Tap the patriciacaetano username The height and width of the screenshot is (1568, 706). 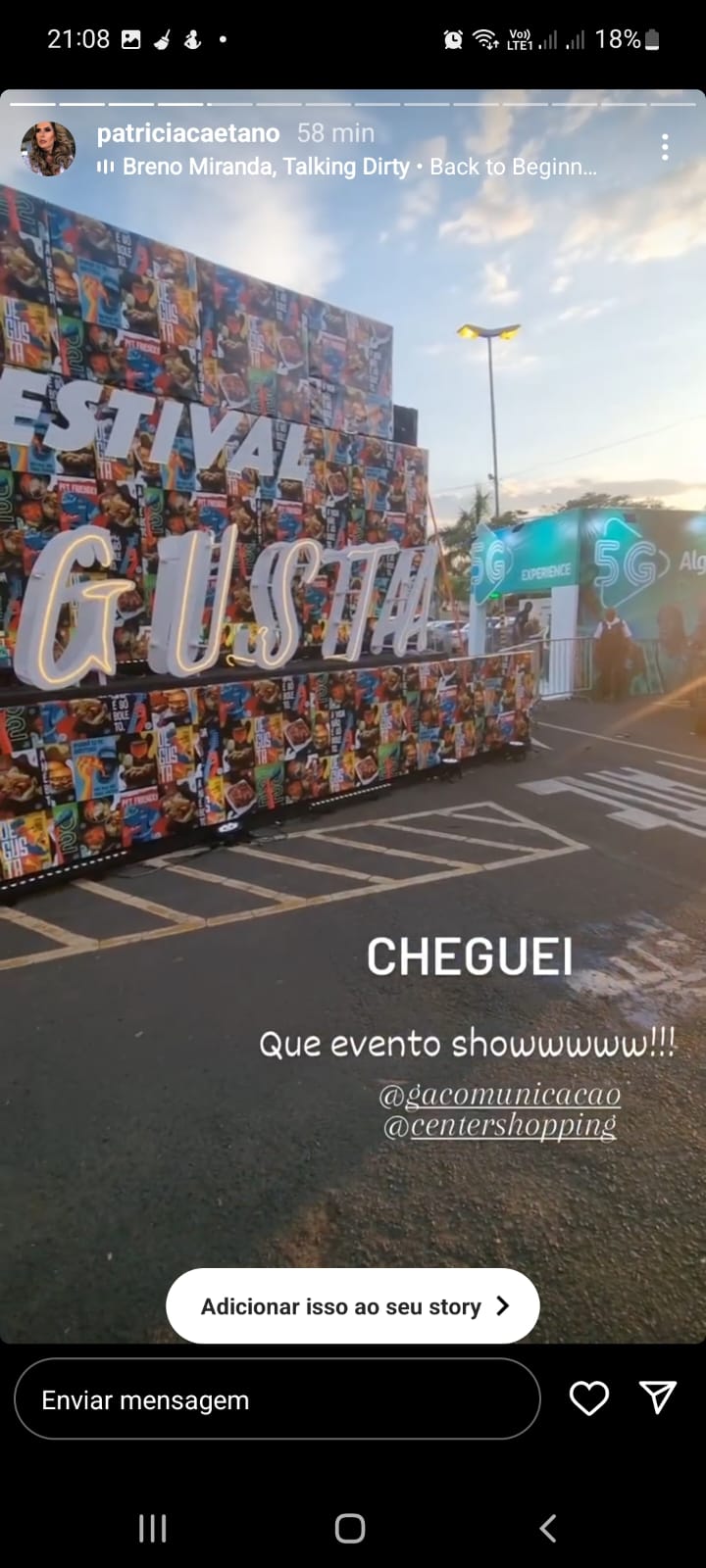(x=187, y=133)
